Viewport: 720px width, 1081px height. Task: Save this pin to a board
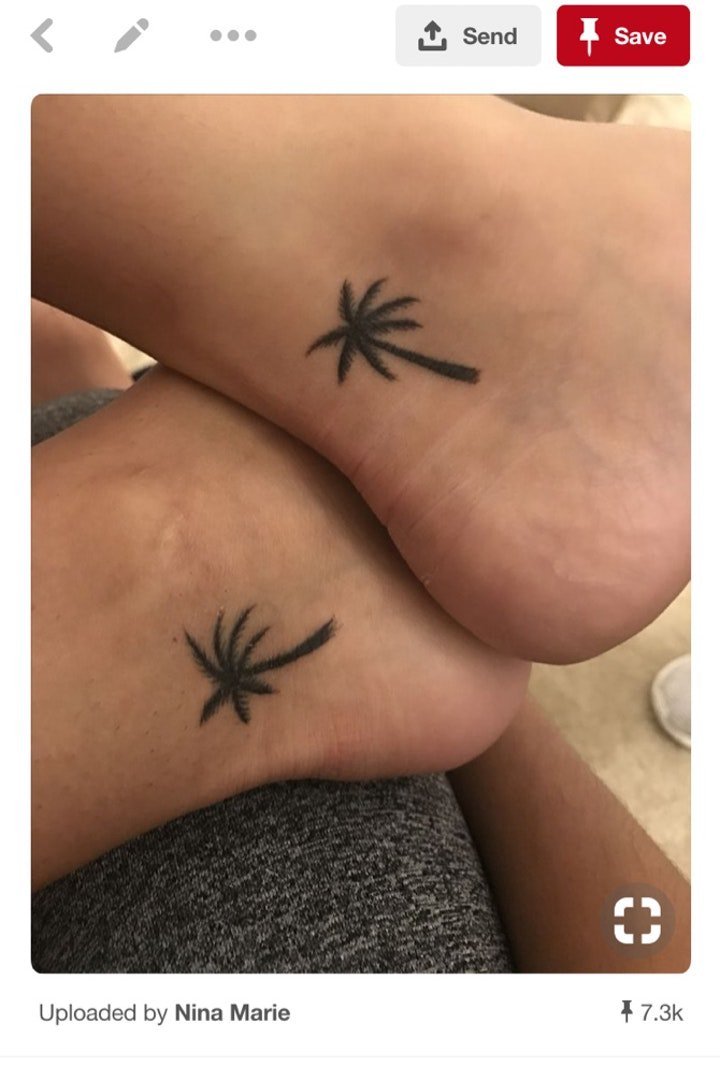click(x=623, y=36)
